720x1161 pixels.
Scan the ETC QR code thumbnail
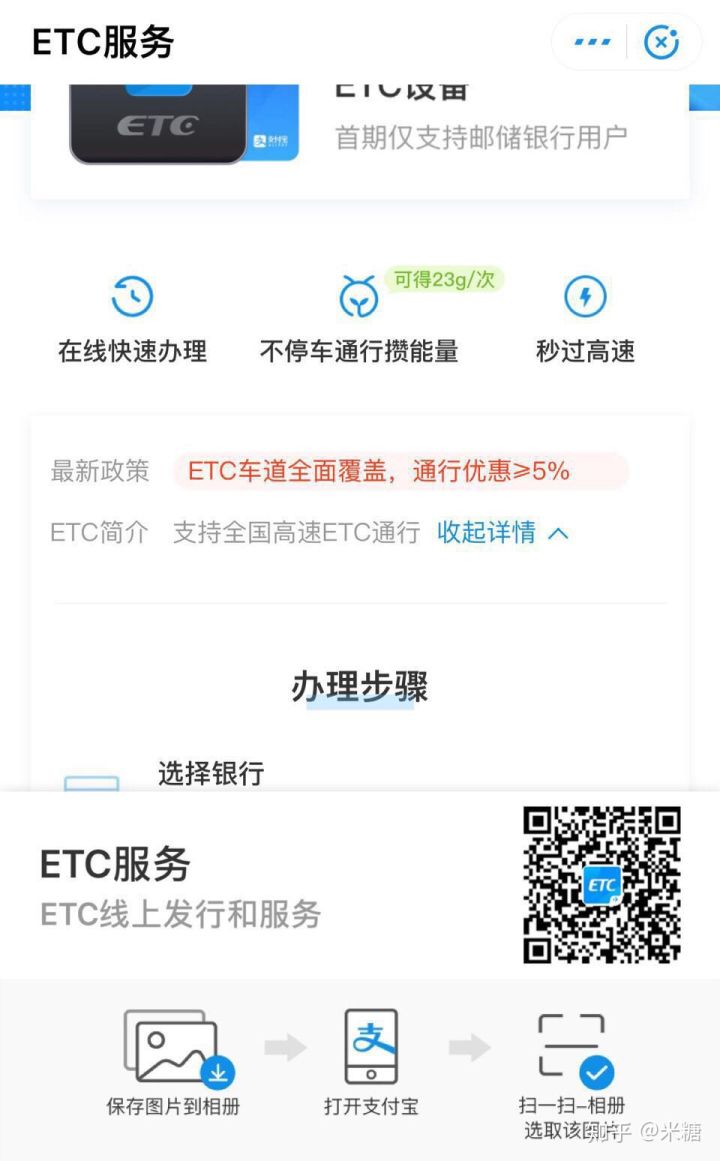[x=601, y=886]
